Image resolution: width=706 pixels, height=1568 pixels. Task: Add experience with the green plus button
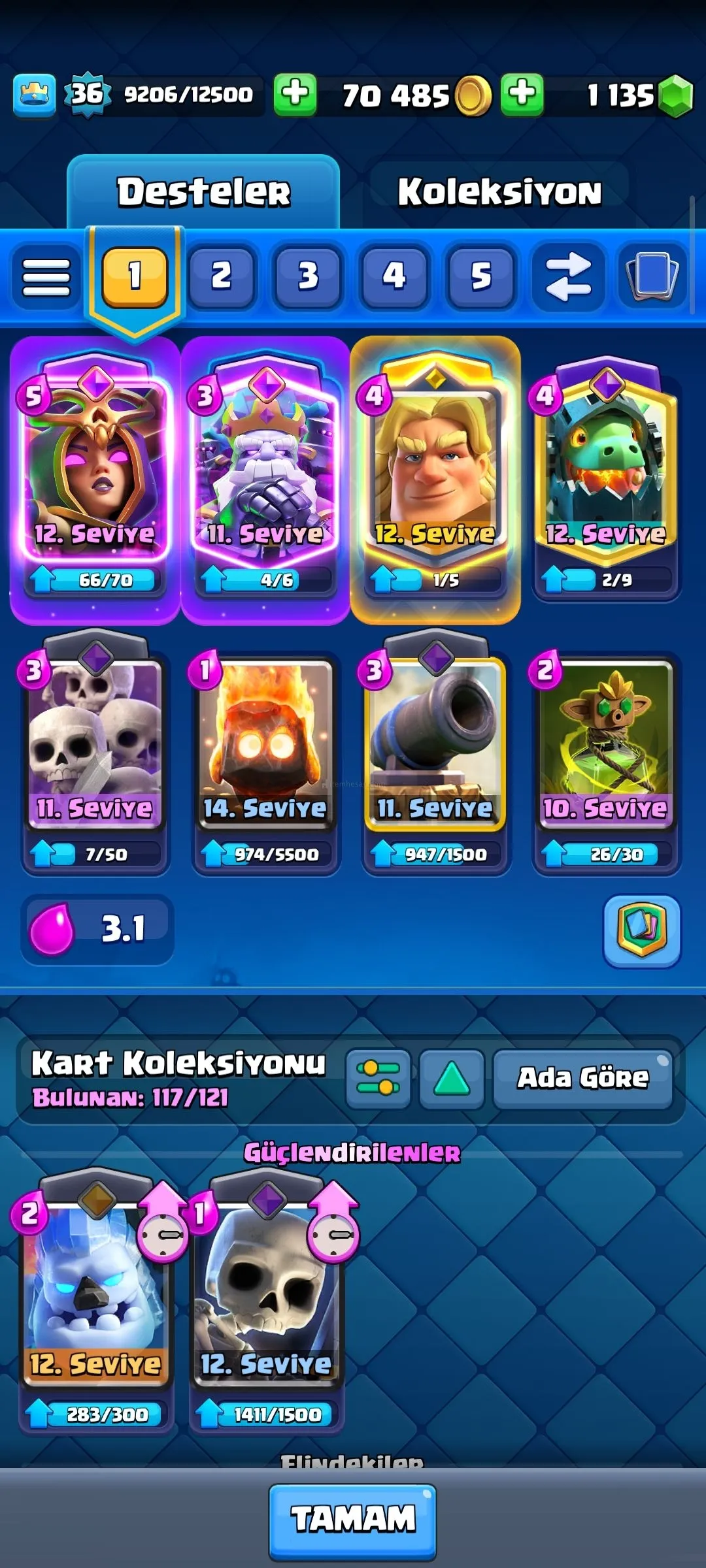click(x=295, y=95)
